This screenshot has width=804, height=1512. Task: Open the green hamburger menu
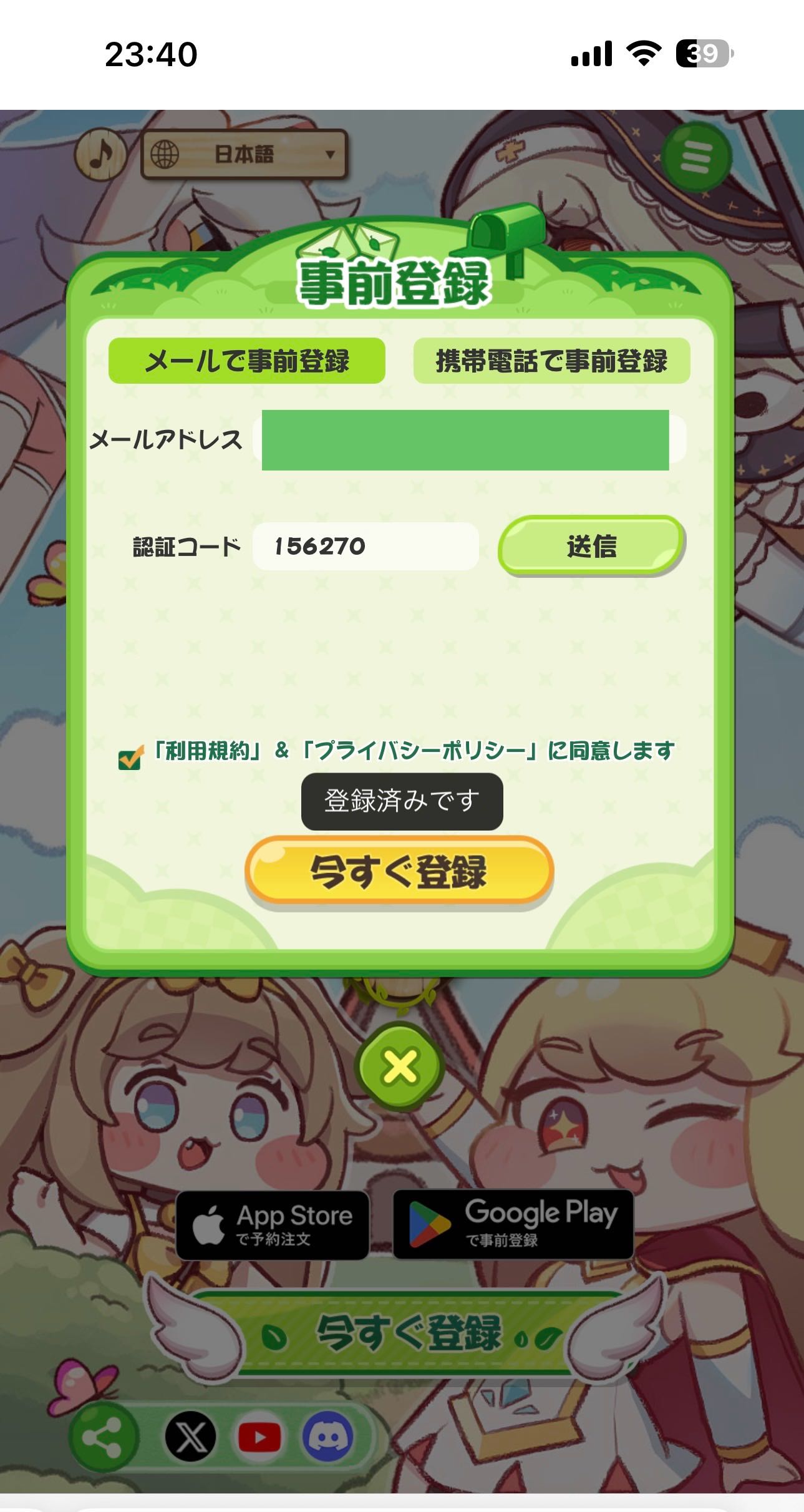695,157
